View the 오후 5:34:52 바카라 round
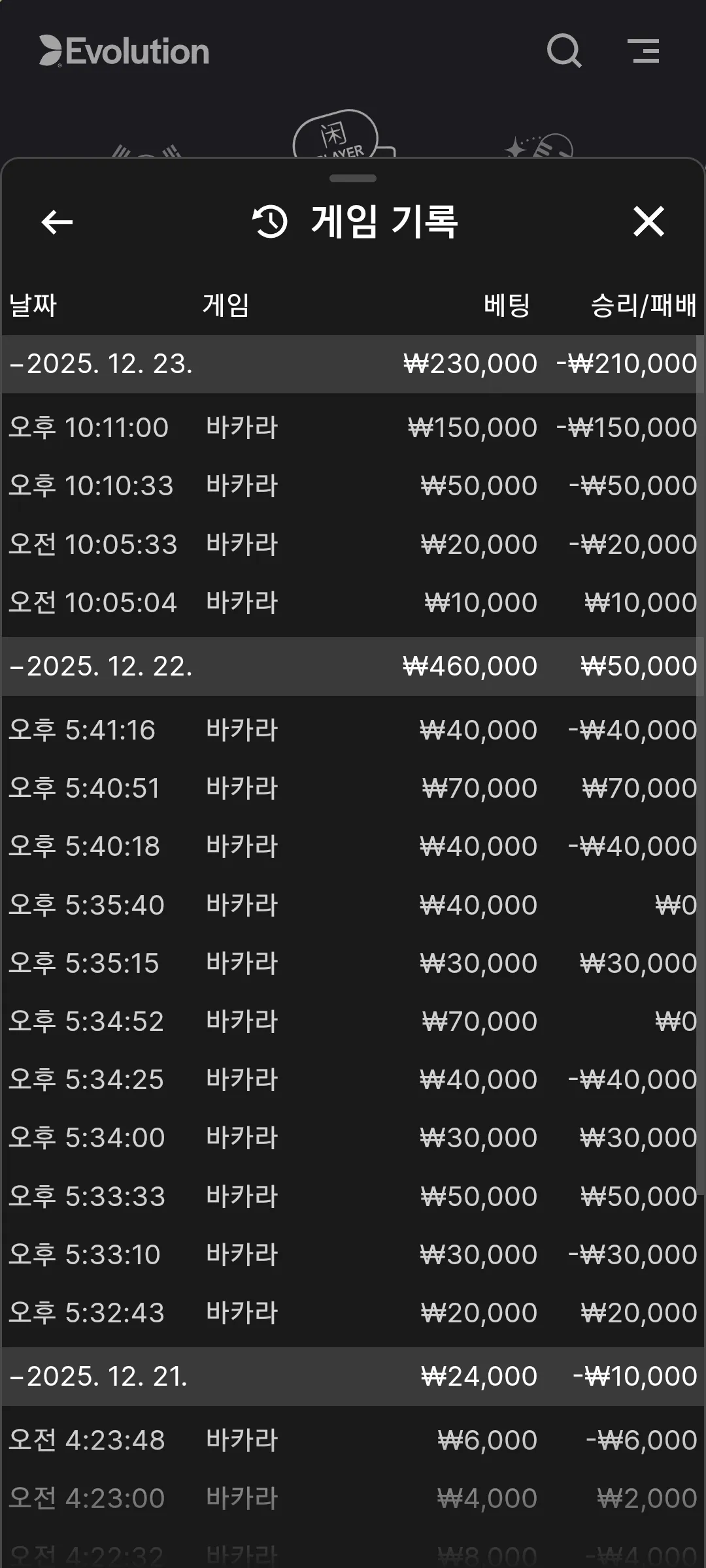 (x=350, y=1021)
